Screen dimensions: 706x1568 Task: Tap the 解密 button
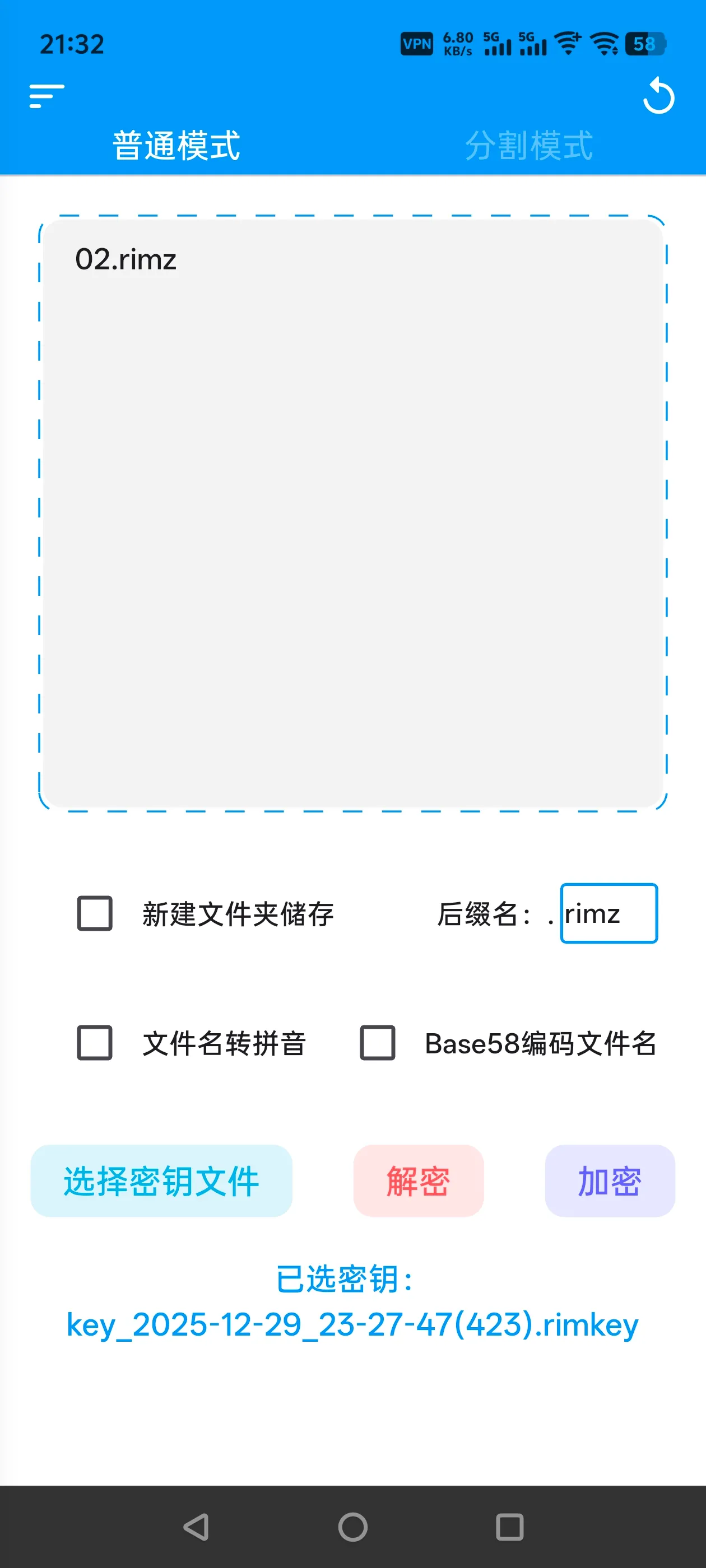click(419, 1181)
